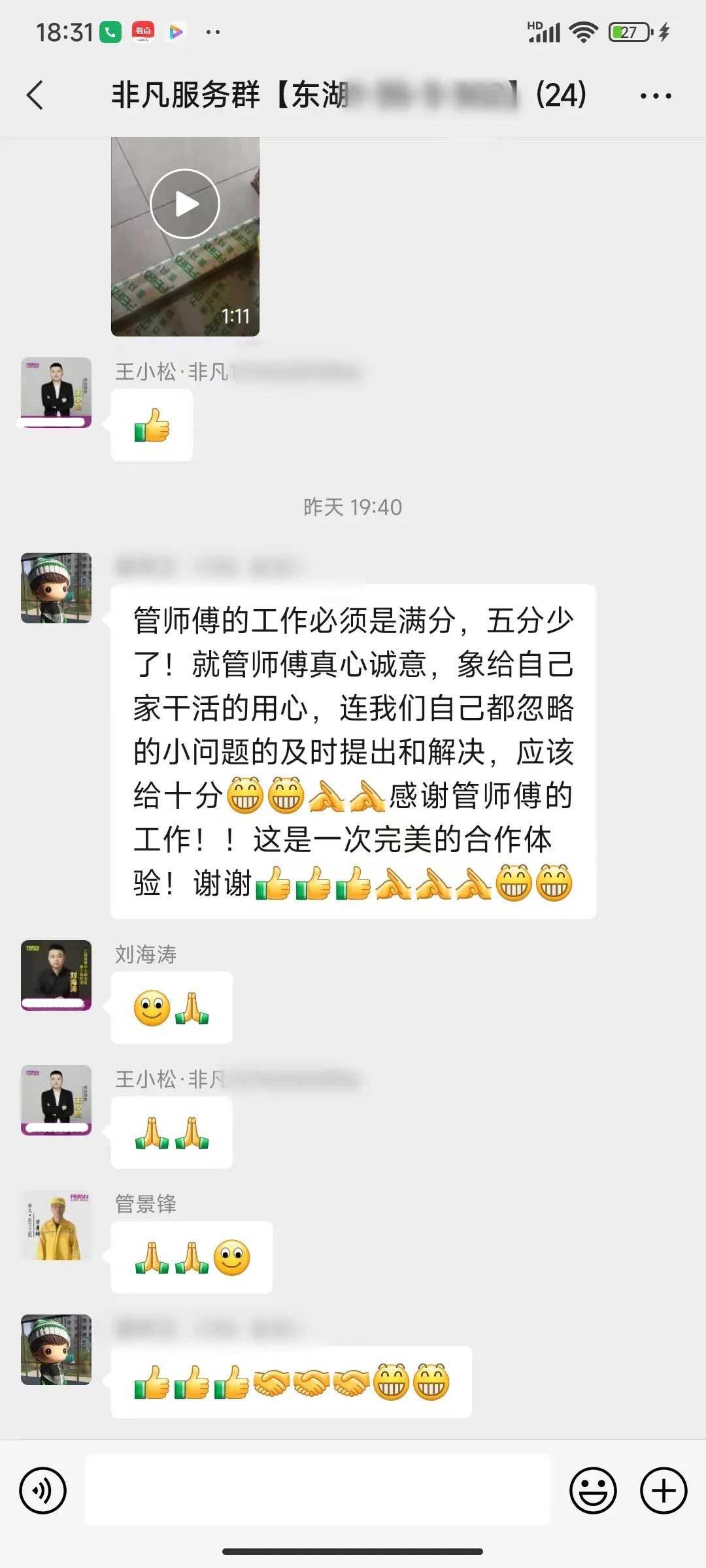Viewport: 706px width, 1568px height.
Task: Open the plus attachments menu
Action: point(663,1490)
